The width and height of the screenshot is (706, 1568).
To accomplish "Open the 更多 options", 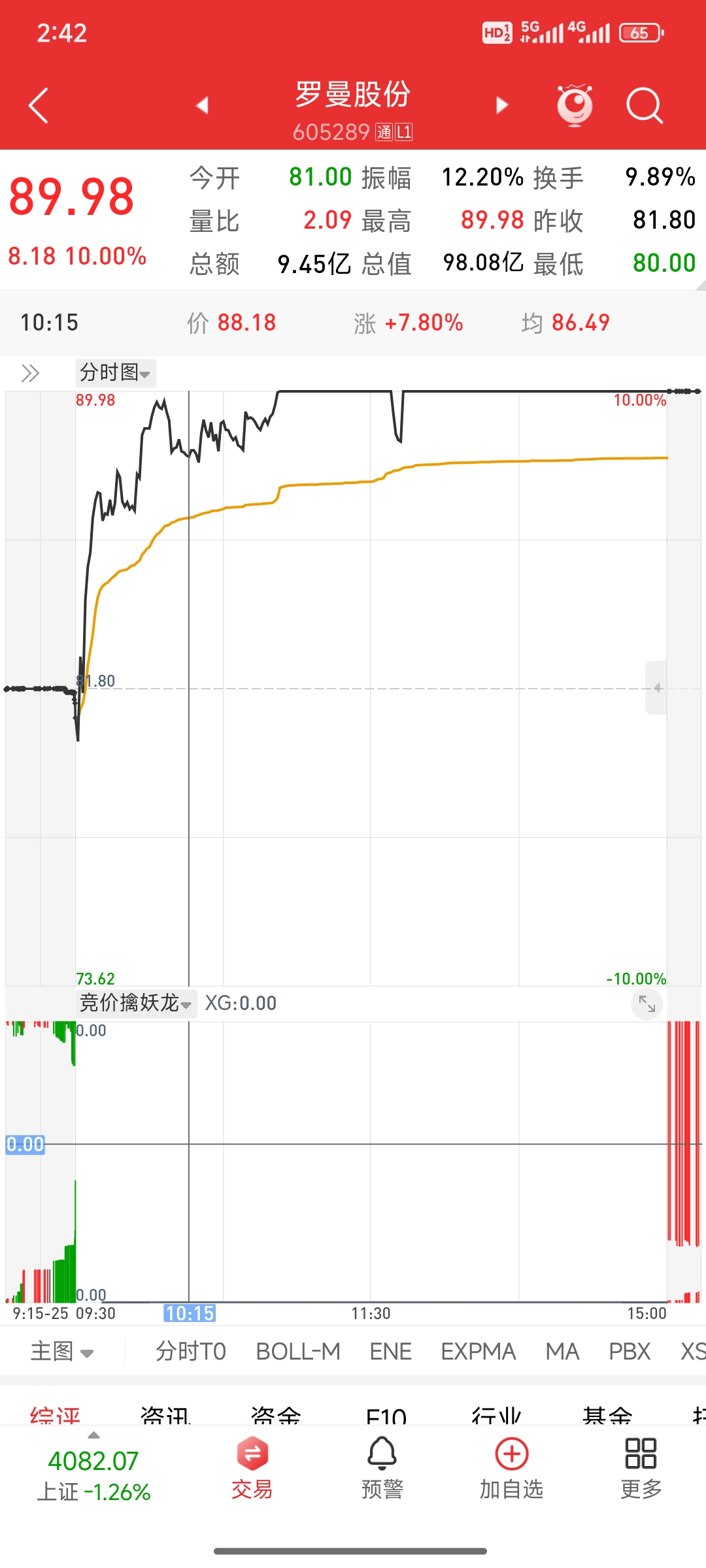I will pyautogui.click(x=641, y=1467).
